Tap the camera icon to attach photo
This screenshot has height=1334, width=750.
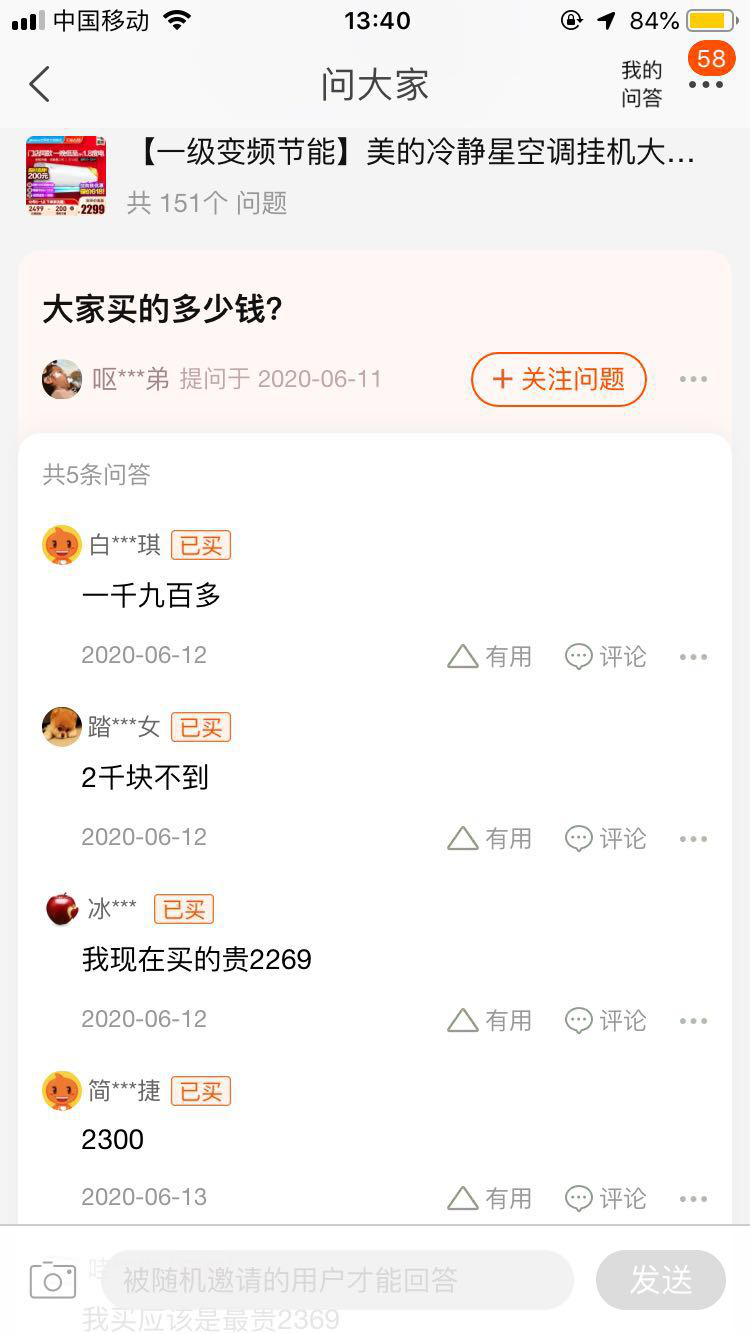53,1280
